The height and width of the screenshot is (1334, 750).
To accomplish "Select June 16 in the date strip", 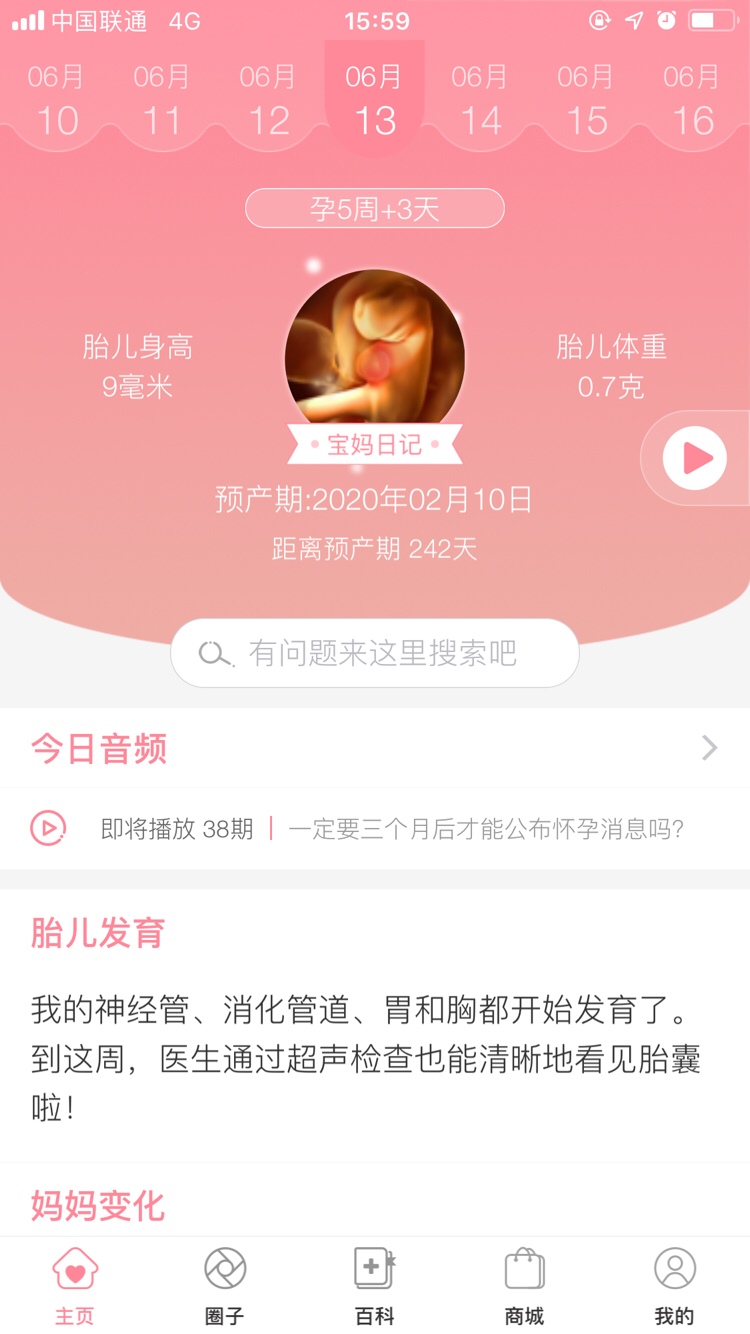I will point(692,102).
